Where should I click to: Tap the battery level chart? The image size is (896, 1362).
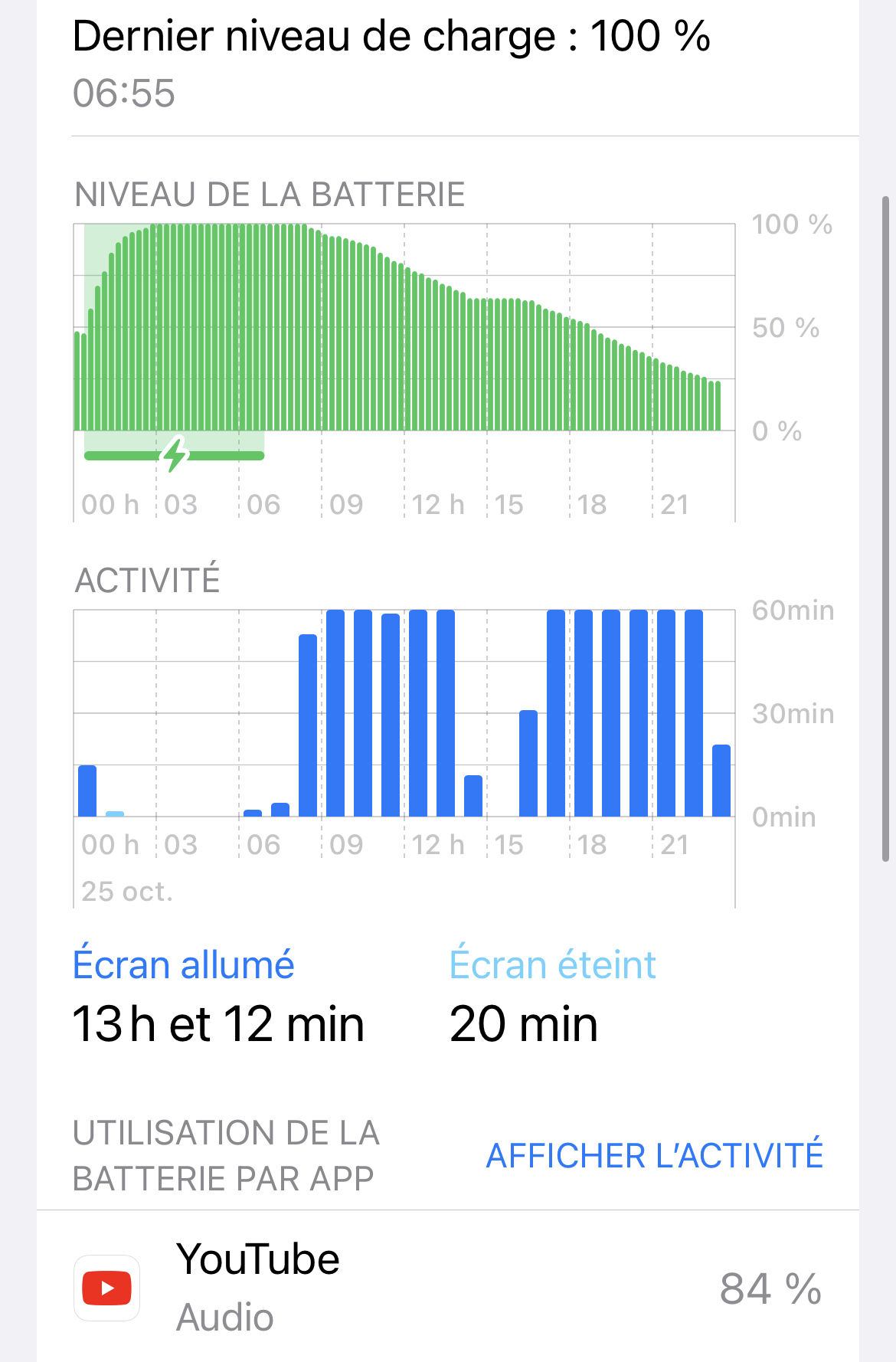404,328
